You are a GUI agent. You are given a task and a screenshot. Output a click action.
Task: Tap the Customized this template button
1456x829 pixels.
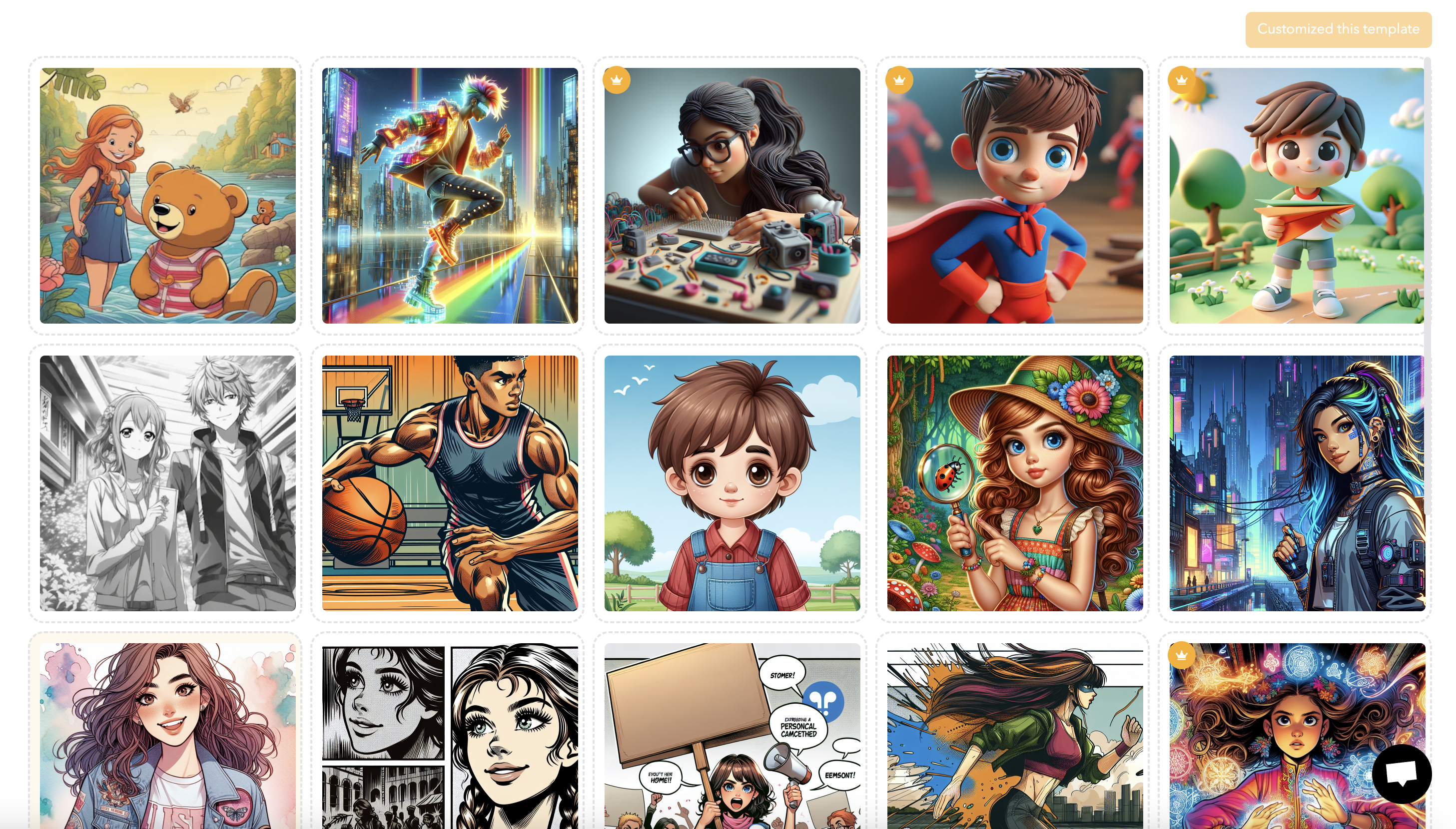(x=1338, y=29)
